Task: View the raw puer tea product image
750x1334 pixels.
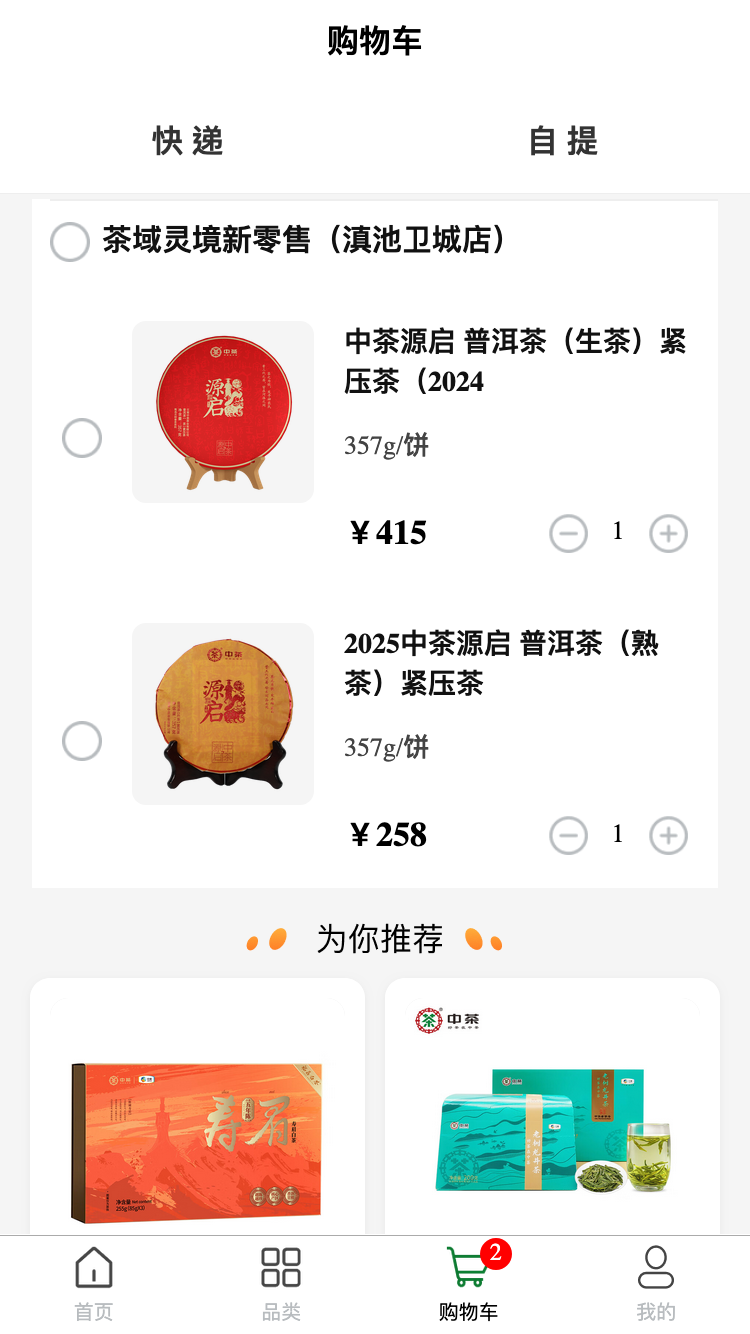Action: tap(222, 411)
